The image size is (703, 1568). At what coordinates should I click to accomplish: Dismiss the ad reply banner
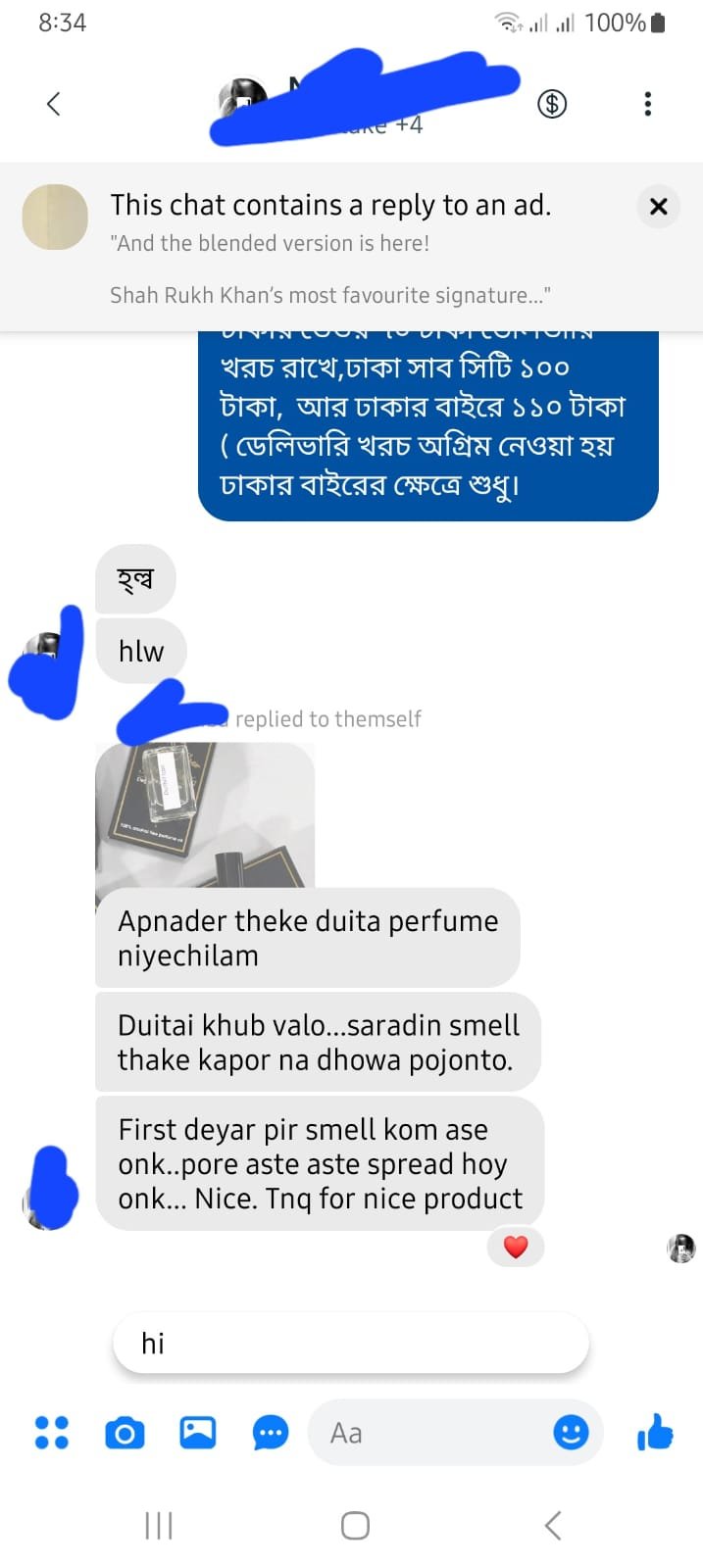[659, 206]
